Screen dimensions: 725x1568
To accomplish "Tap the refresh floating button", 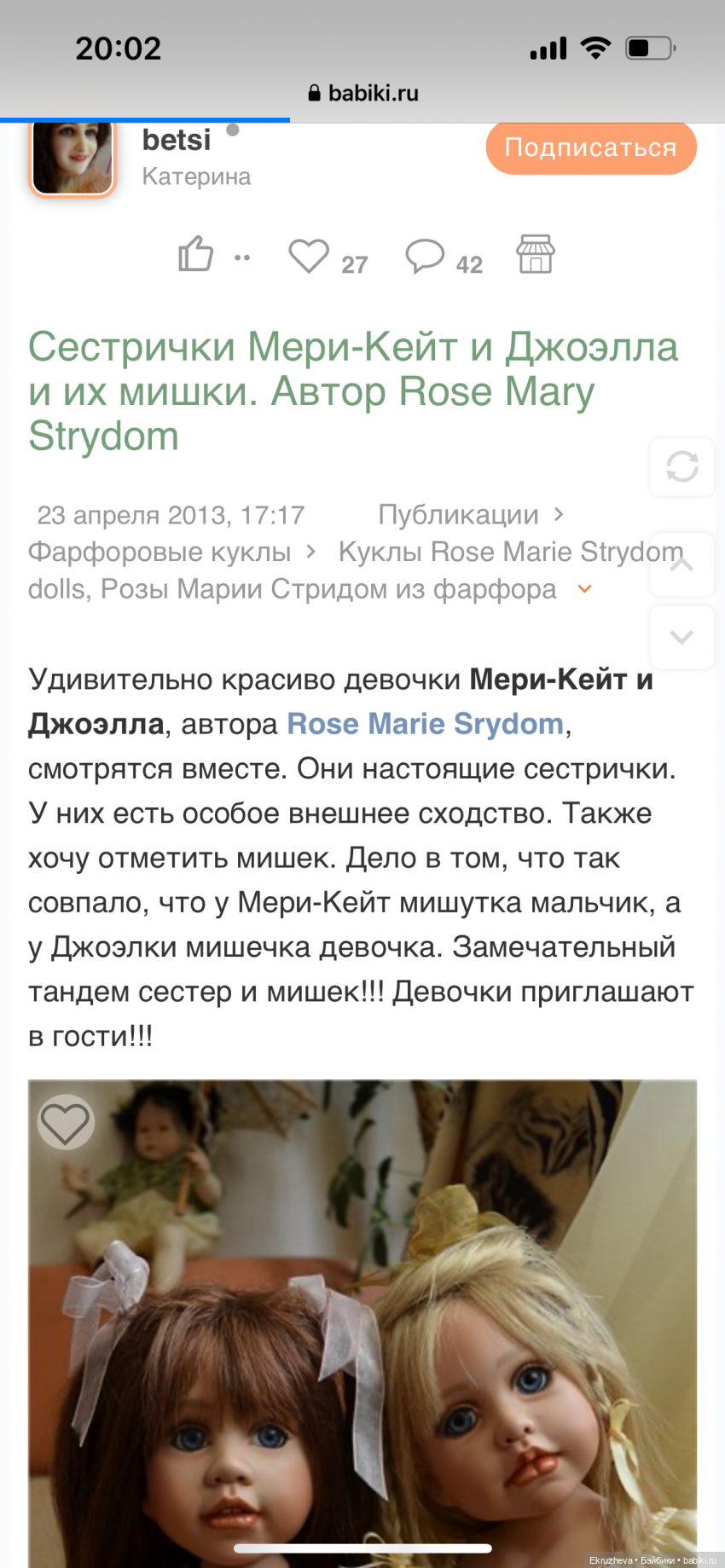I will point(681,466).
